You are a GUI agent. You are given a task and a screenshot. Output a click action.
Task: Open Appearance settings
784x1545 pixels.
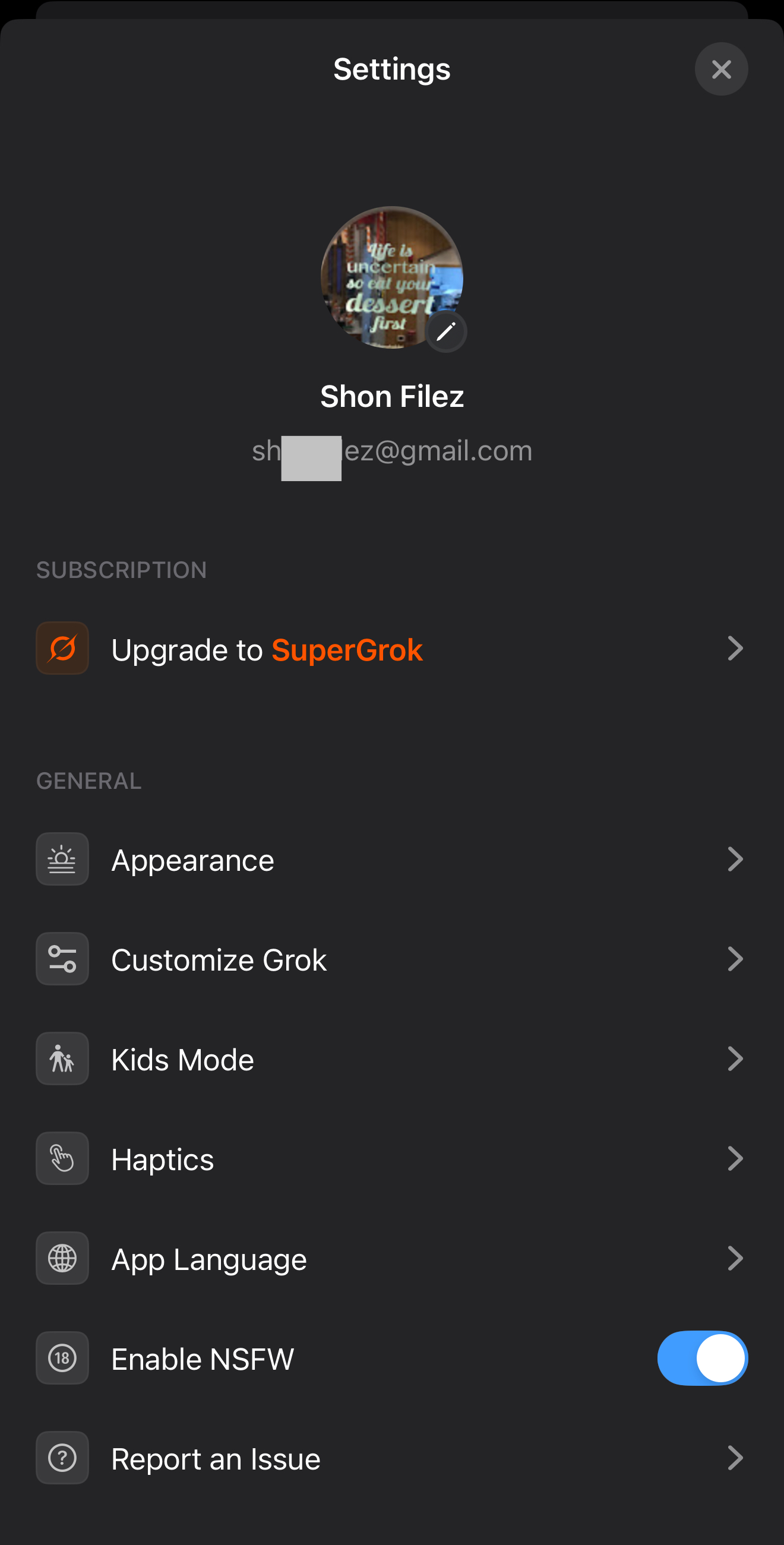point(391,860)
